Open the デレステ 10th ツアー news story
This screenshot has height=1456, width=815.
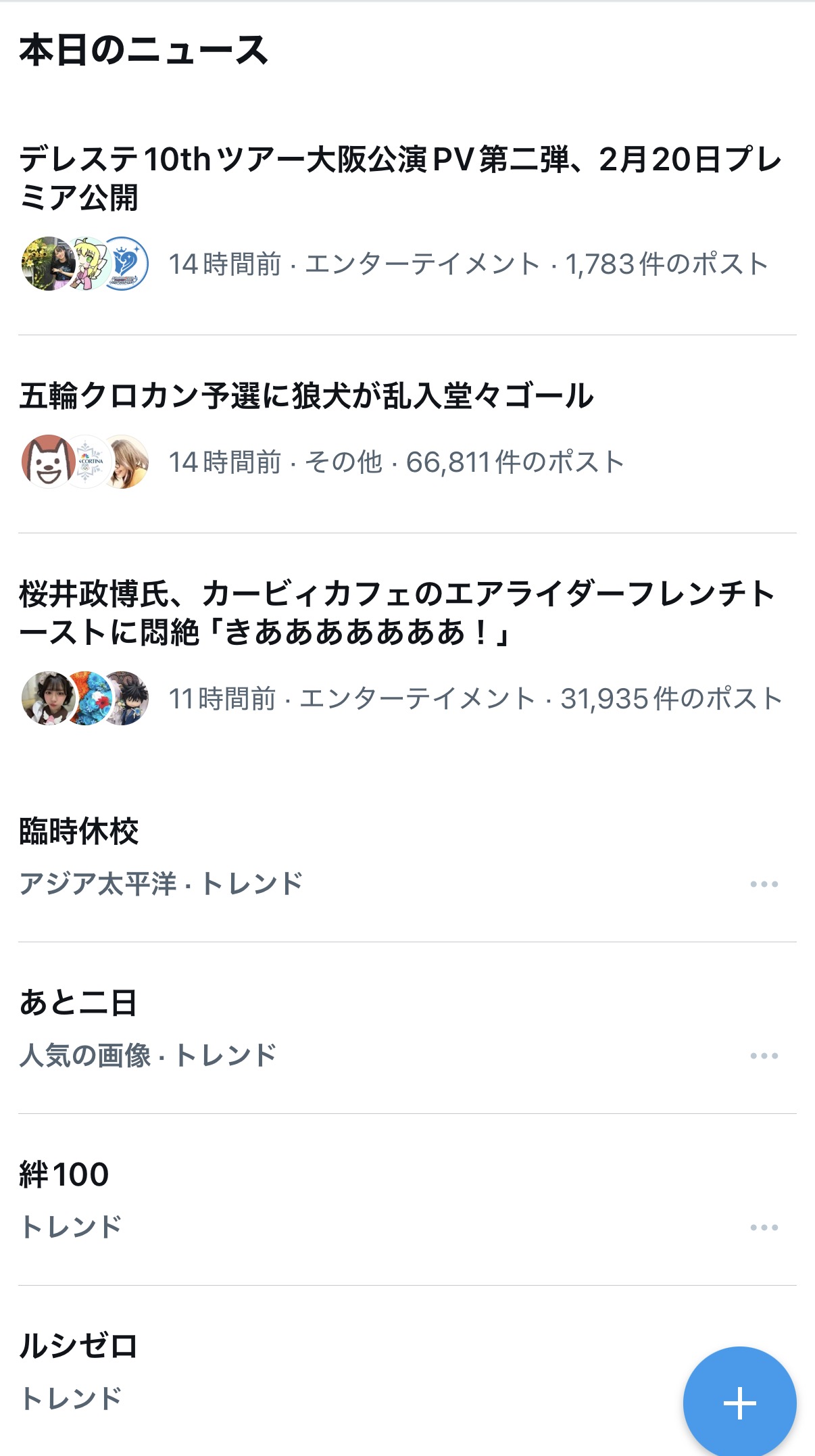click(x=399, y=178)
